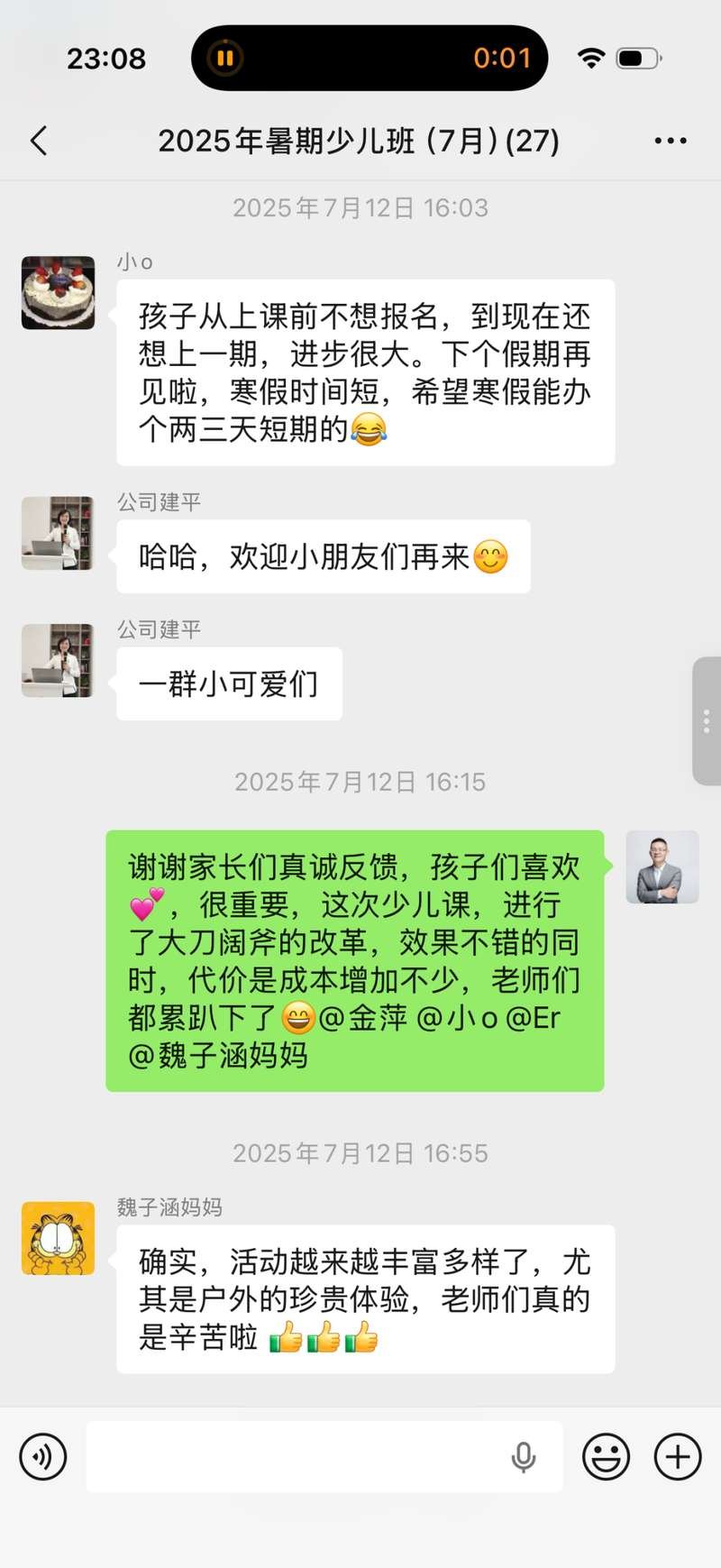Tap the back chevron to leave the chat
The width and height of the screenshot is (721, 1568).
pyautogui.click(x=37, y=141)
